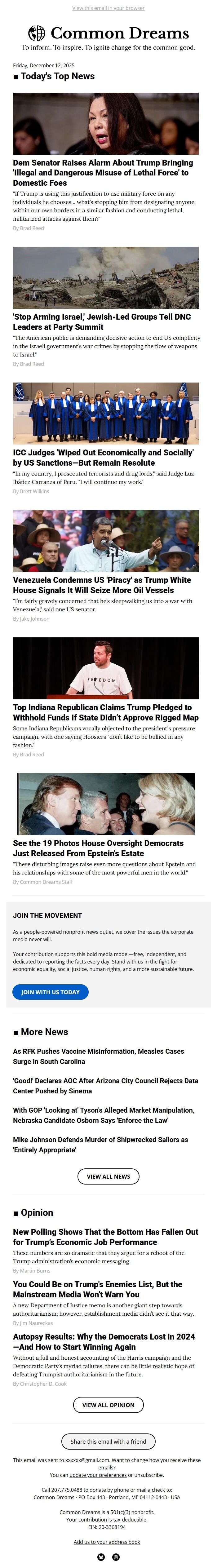Open 'View this email in your browser' link

[108, 8]
